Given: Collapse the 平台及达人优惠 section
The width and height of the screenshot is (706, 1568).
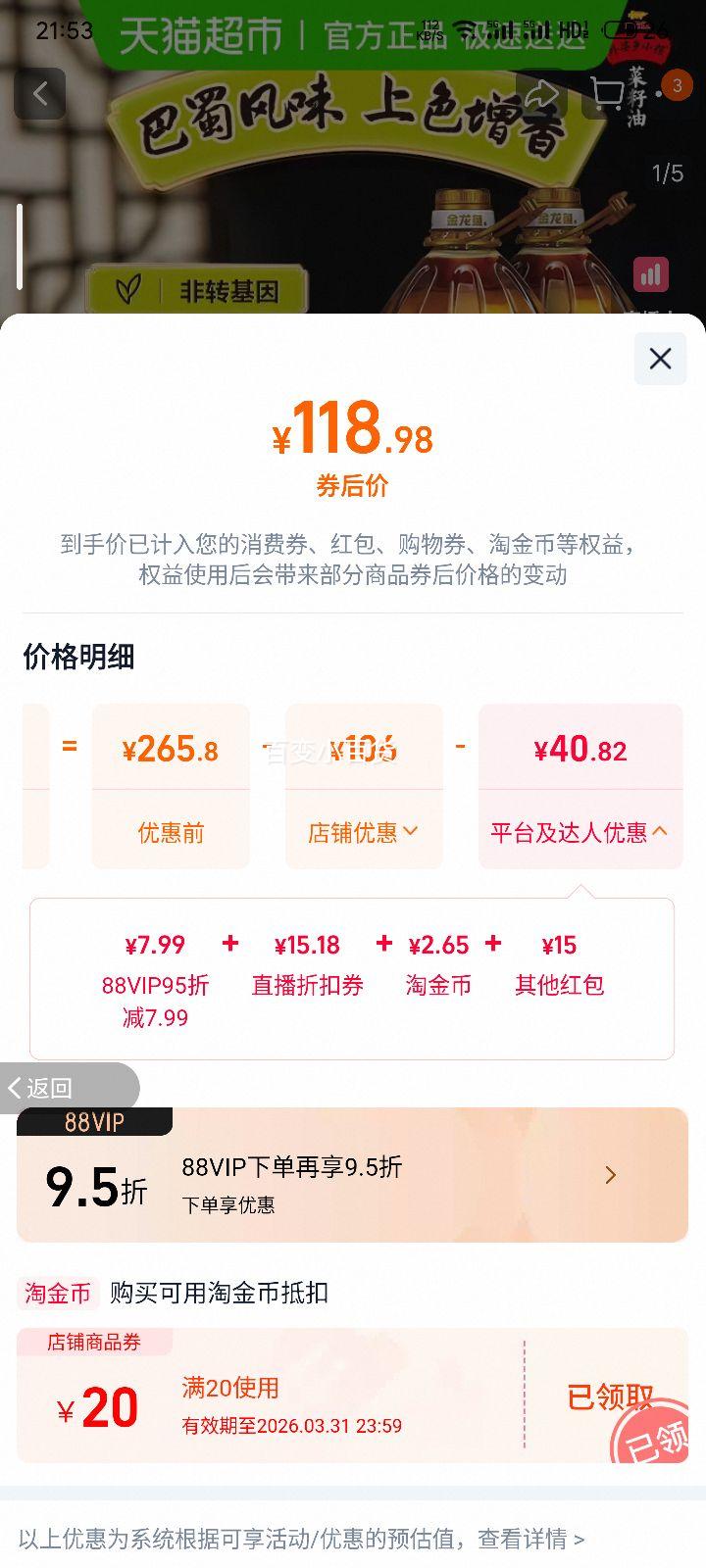Looking at the screenshot, I should pyautogui.click(x=580, y=831).
